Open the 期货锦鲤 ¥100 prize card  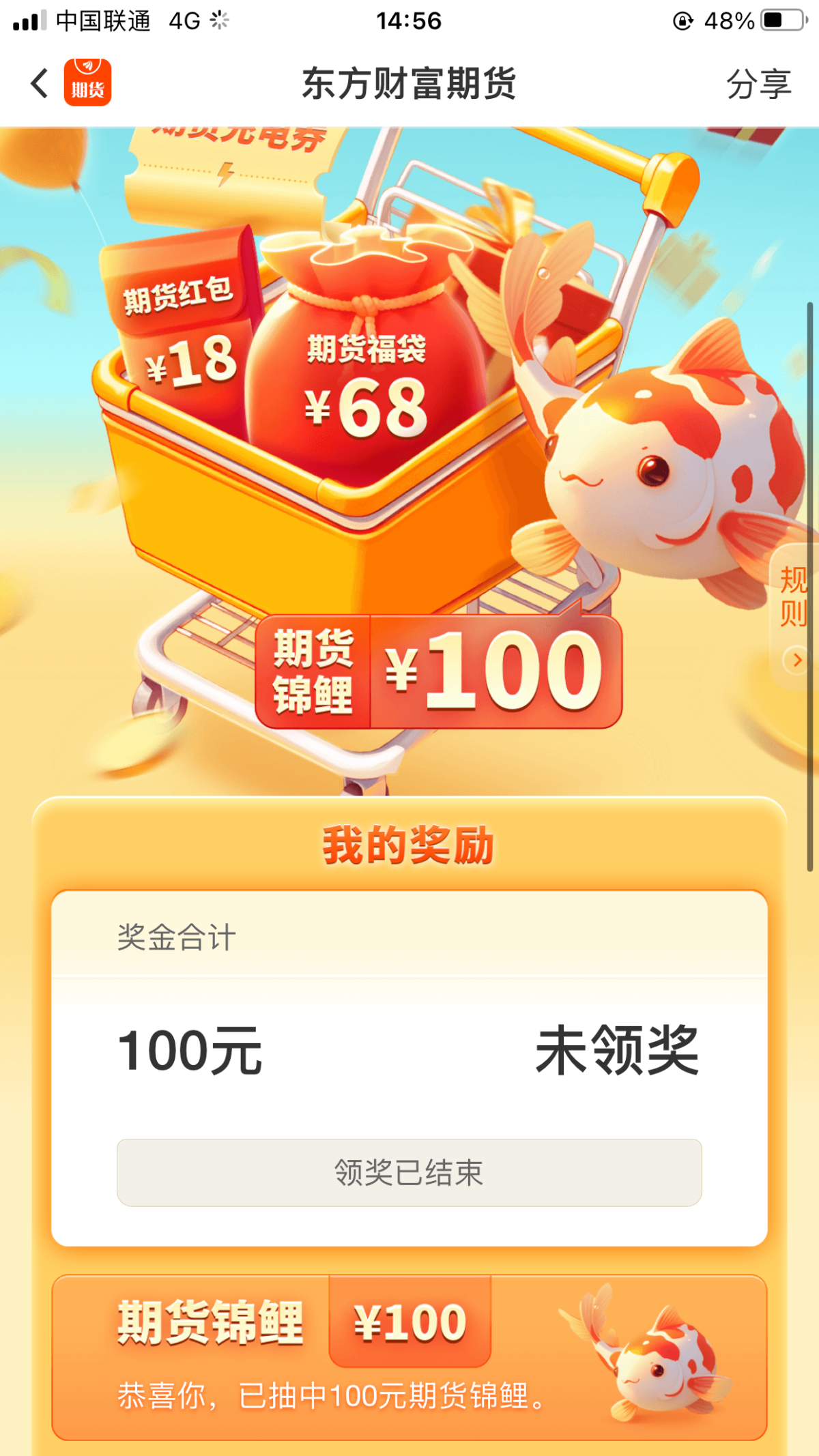click(x=409, y=1356)
